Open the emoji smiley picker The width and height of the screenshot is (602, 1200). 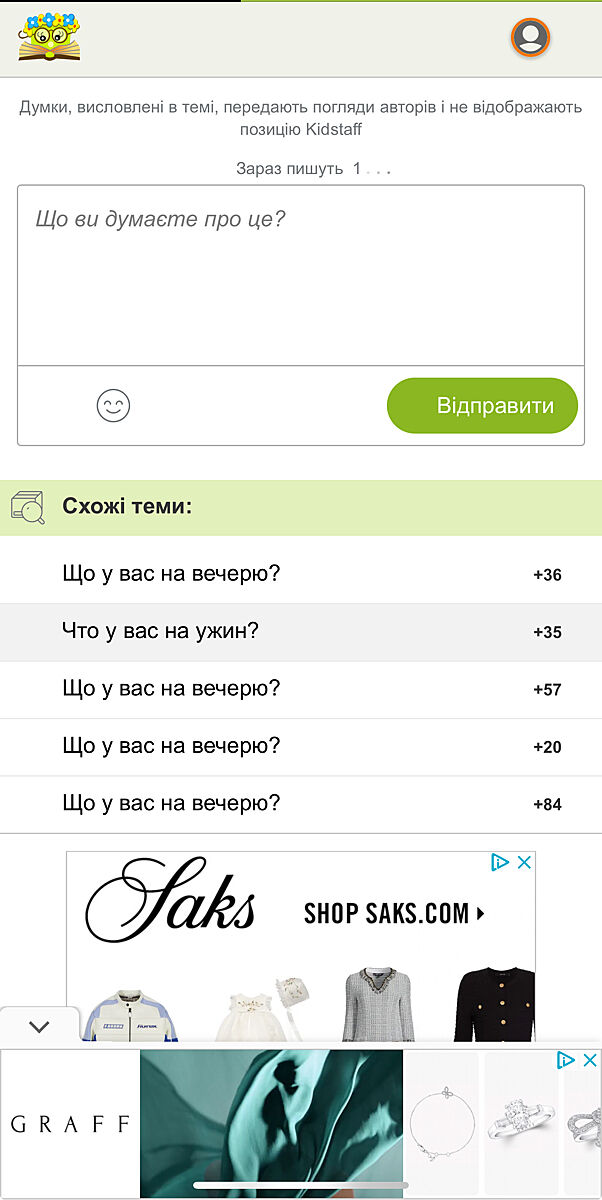pos(113,405)
